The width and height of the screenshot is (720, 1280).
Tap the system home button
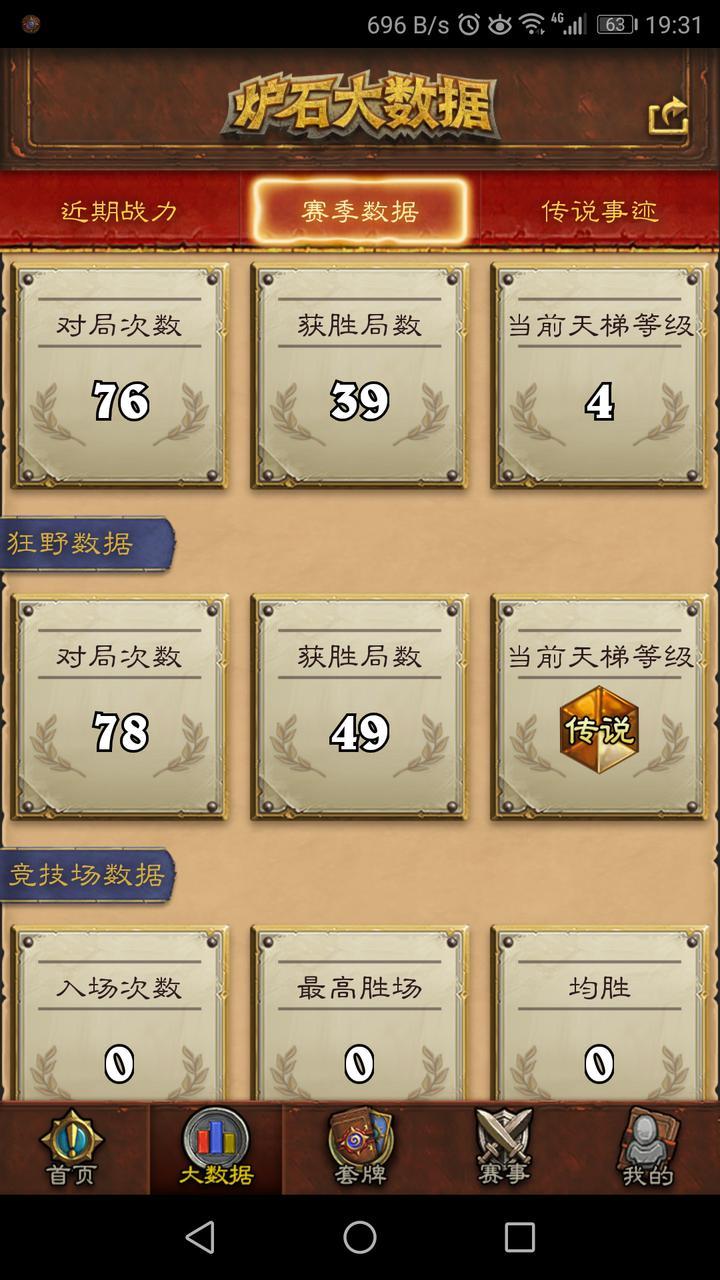pos(360,1237)
